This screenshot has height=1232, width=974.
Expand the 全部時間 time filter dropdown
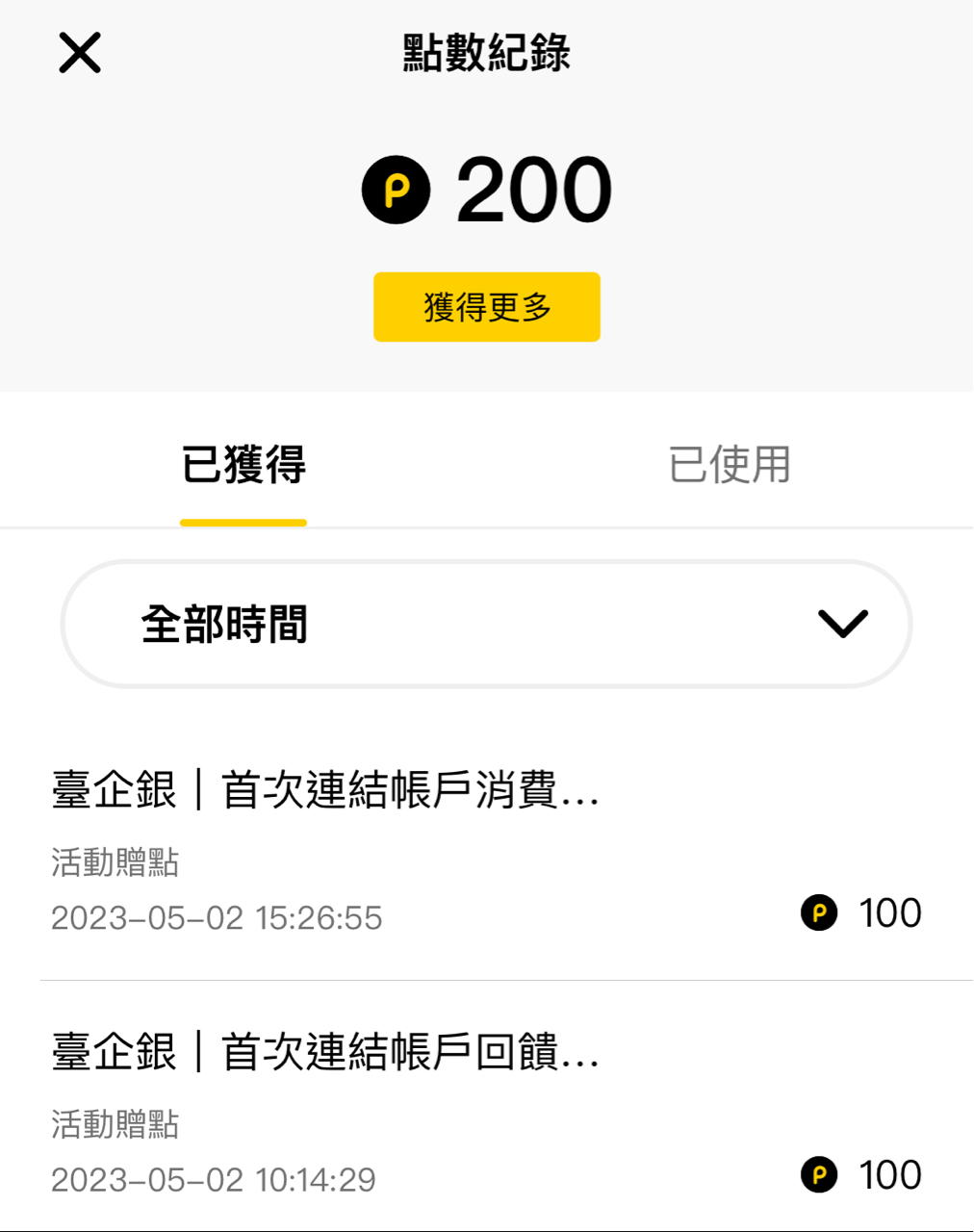[x=487, y=624]
